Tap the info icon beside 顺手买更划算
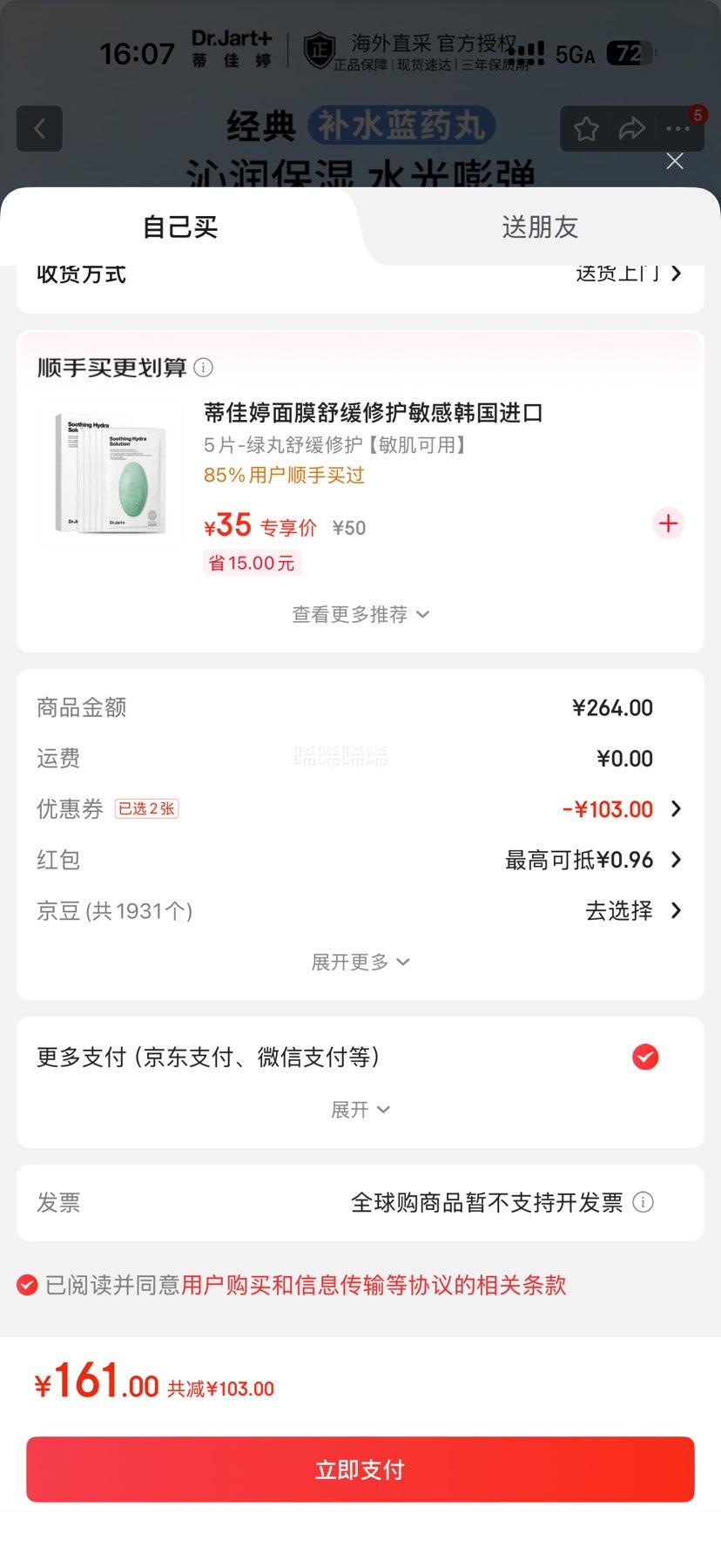Image resolution: width=721 pixels, height=1568 pixels. coord(203,368)
